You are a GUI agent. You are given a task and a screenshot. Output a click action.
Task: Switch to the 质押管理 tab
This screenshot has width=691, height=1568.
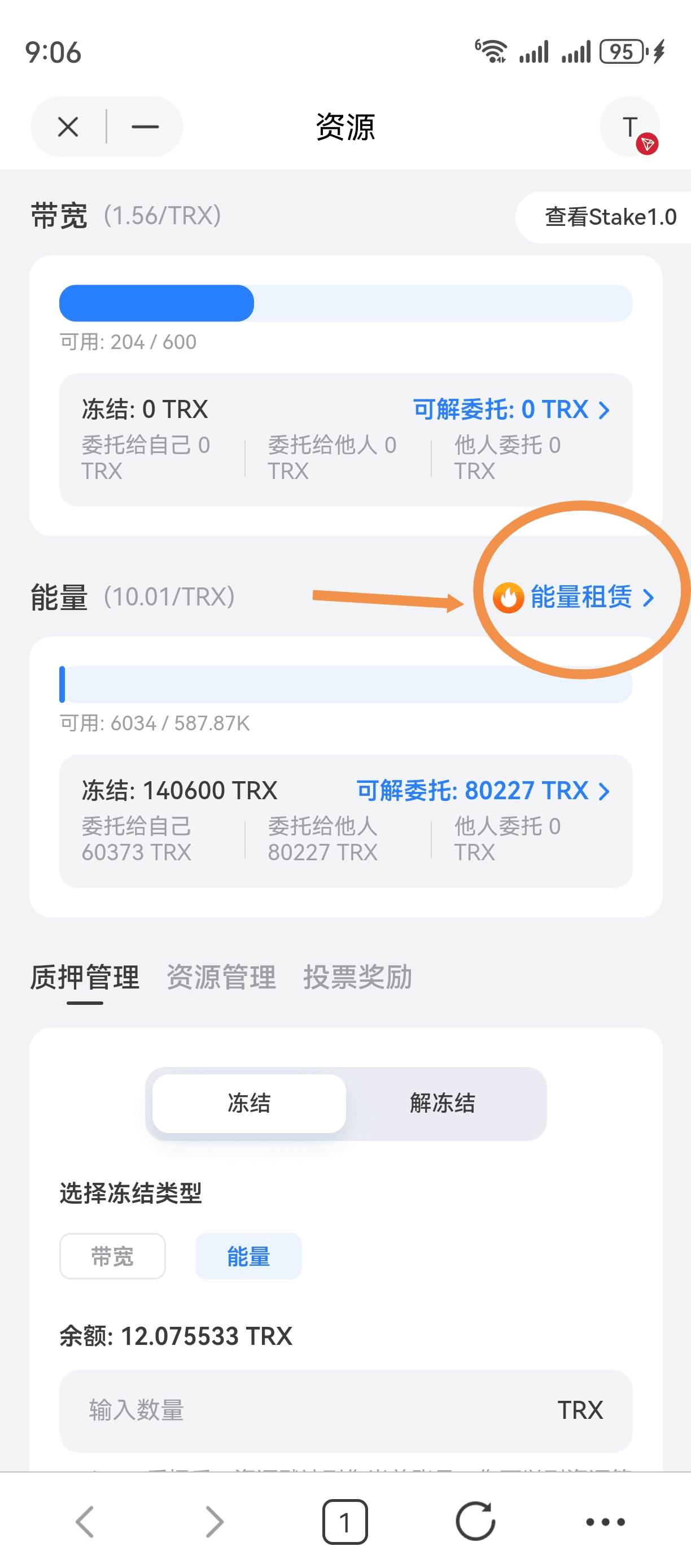pyautogui.click(x=85, y=978)
